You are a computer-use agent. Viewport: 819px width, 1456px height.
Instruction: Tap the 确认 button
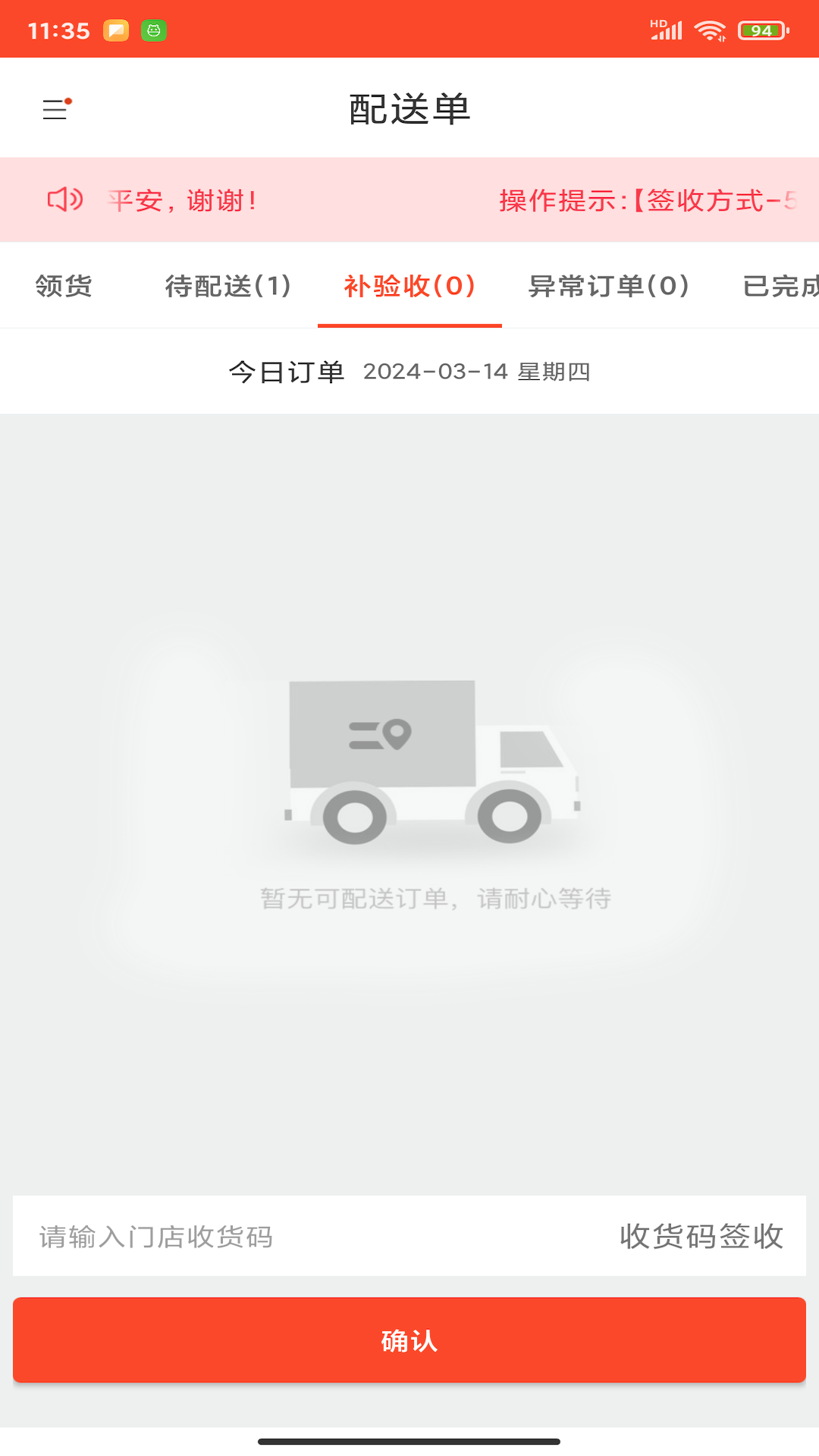pyautogui.click(x=409, y=1340)
